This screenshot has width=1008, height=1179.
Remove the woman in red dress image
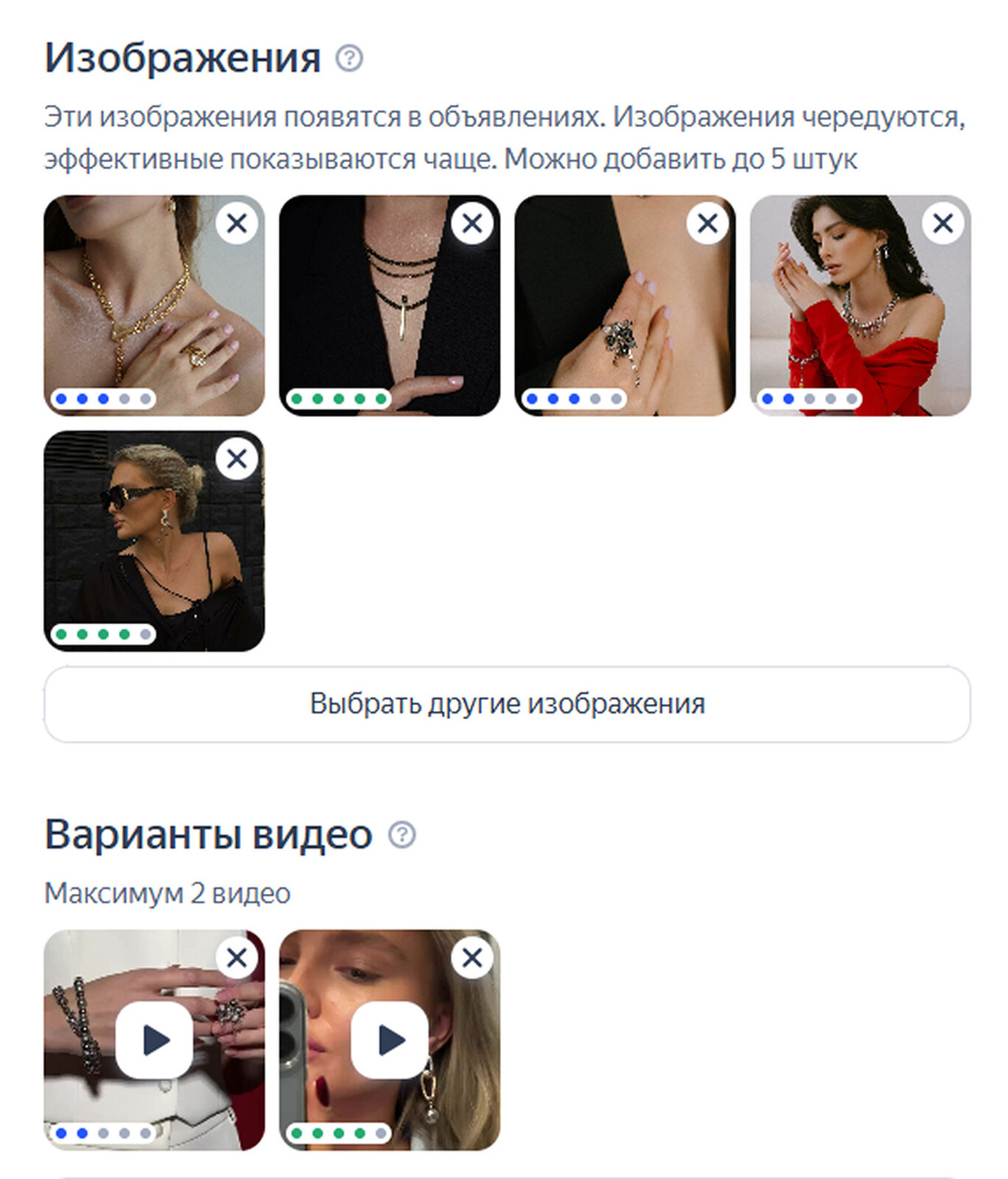[942, 224]
